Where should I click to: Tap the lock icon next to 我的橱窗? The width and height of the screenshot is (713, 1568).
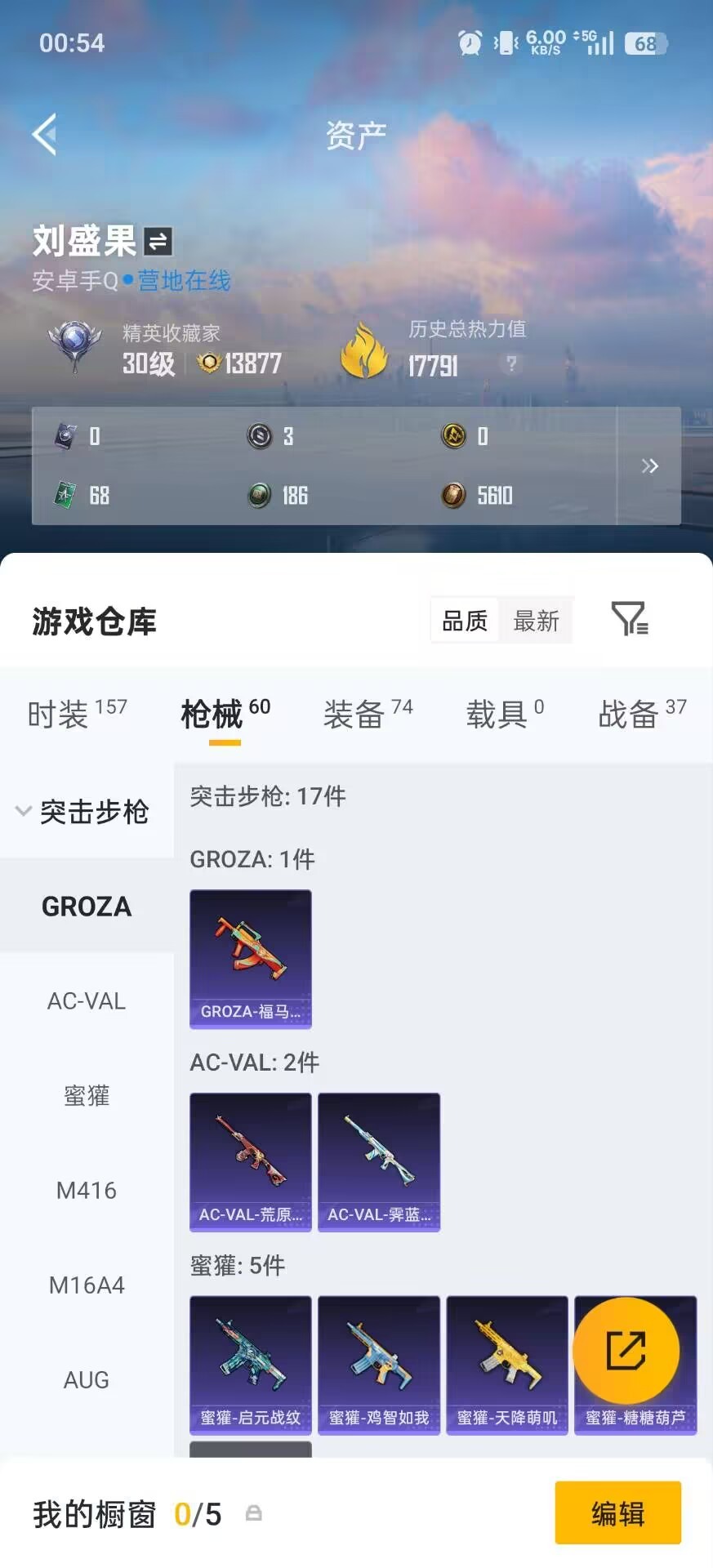(x=254, y=1513)
